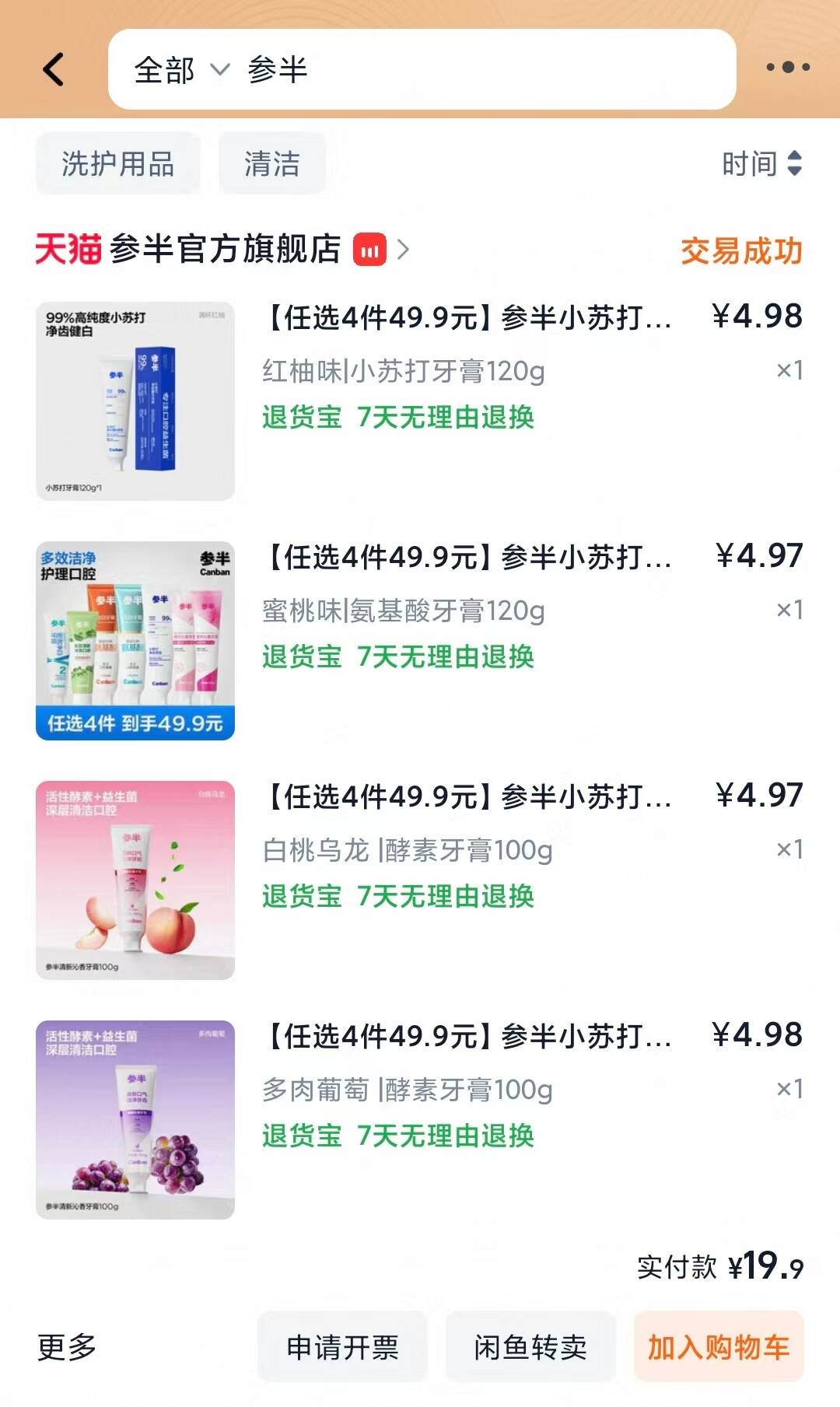840x1407 pixels.
Task: Sort orders by 时间
Action: (x=761, y=163)
